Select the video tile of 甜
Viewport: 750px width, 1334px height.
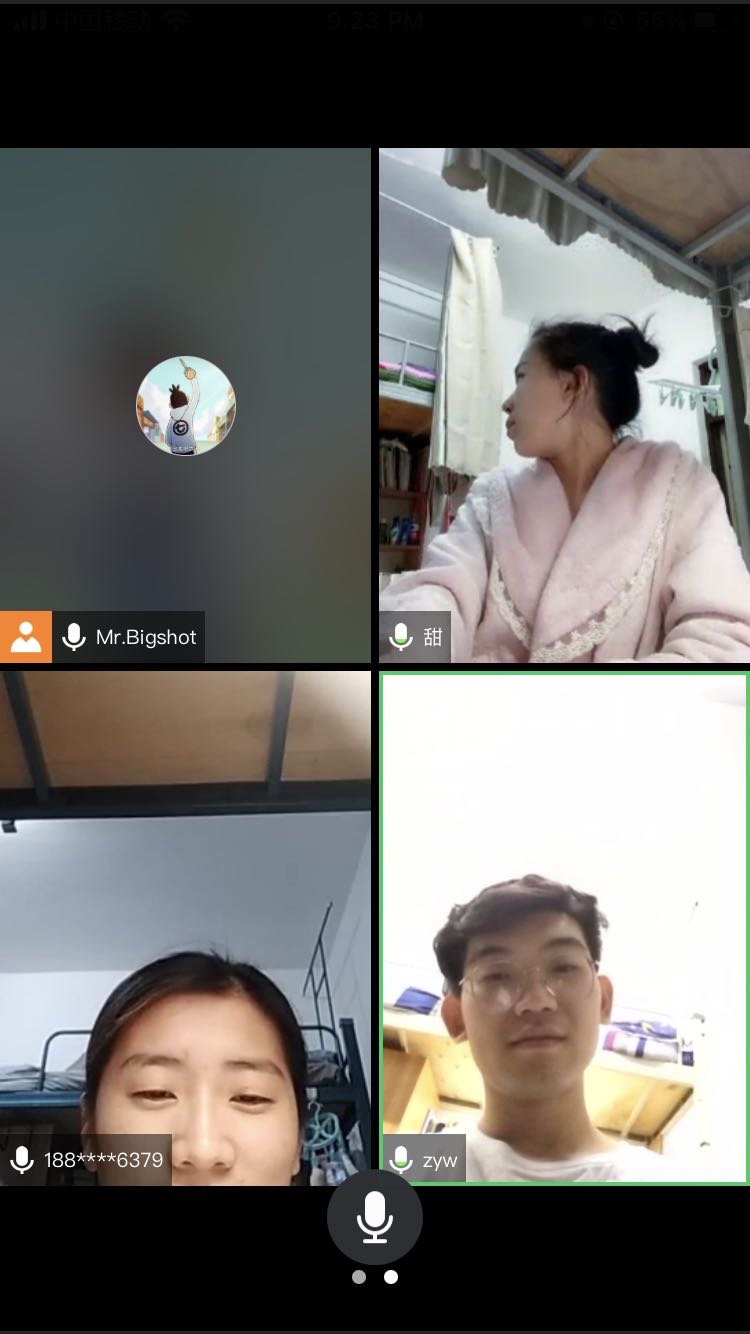(x=564, y=405)
